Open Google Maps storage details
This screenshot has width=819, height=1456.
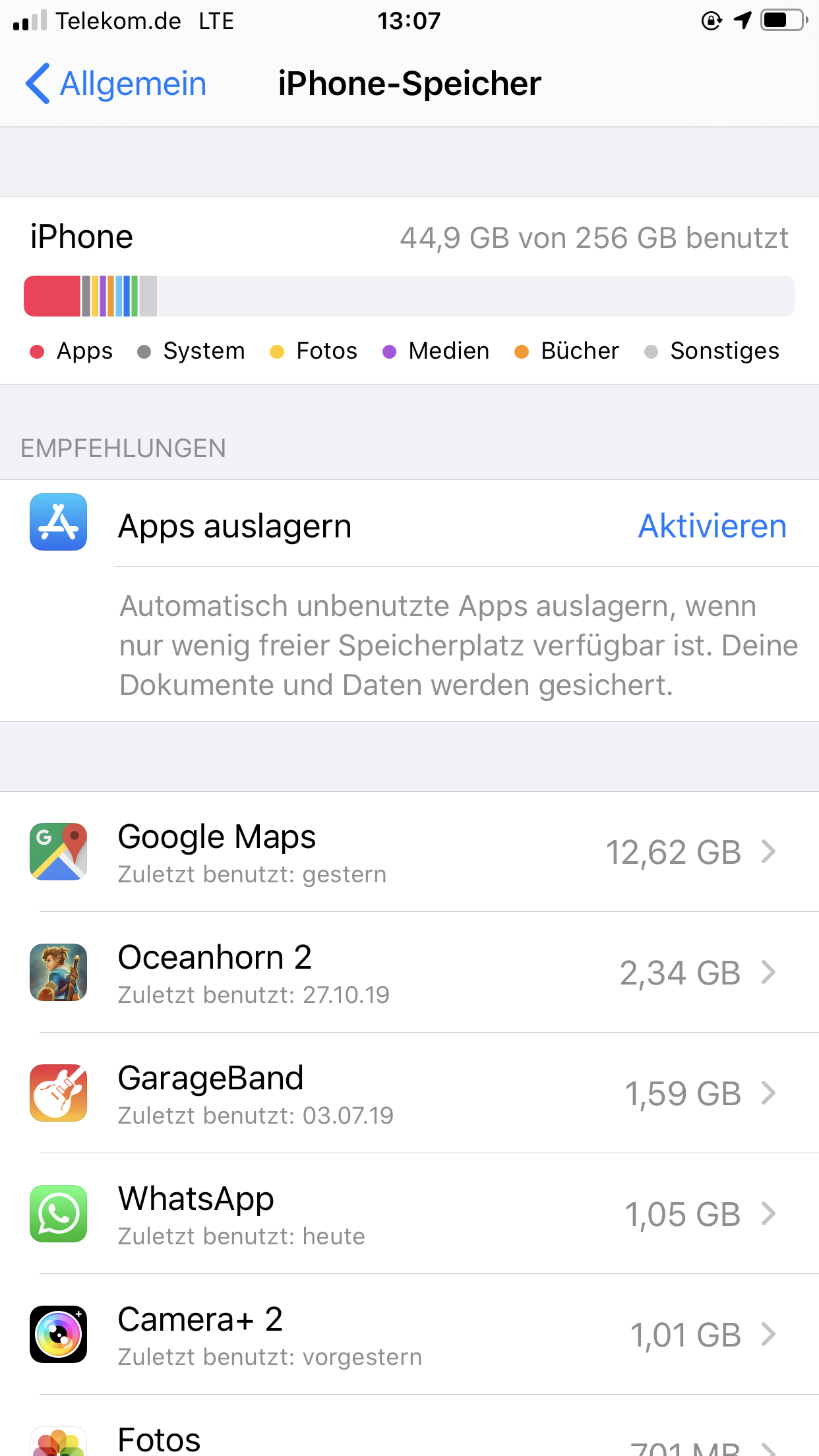(x=409, y=852)
